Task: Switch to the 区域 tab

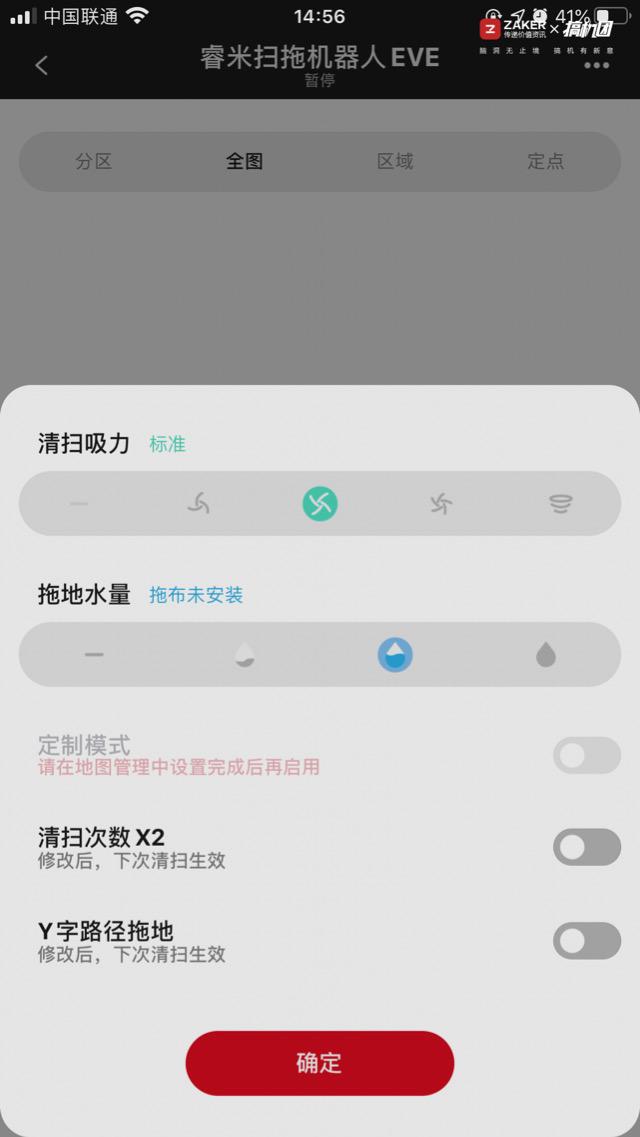Action: point(395,161)
